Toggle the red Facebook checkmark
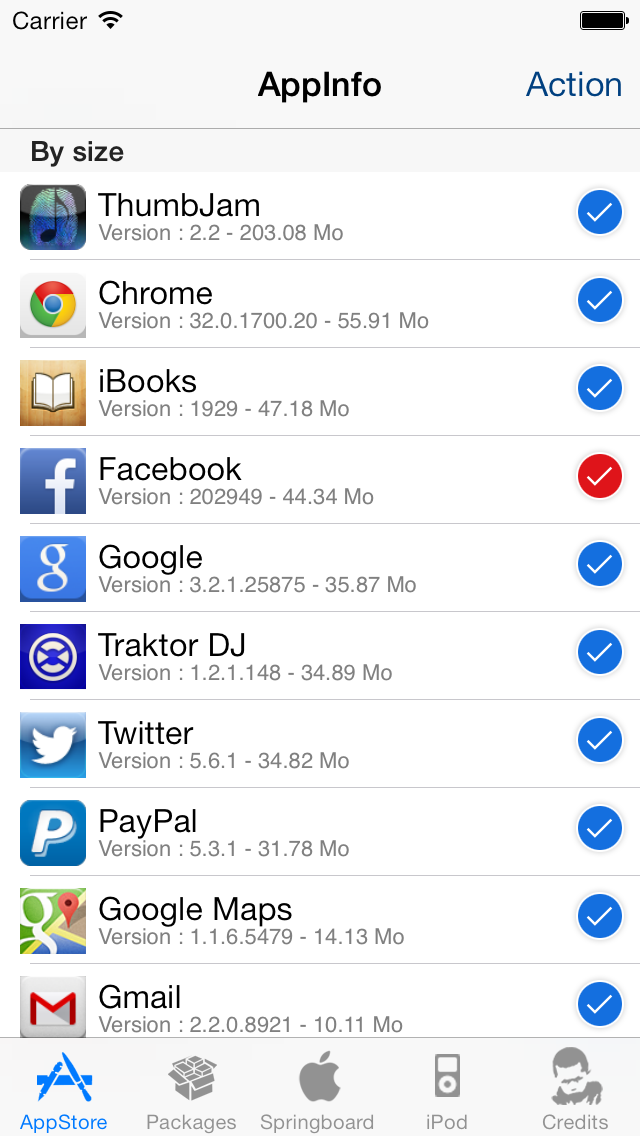This screenshot has height=1136, width=640. coord(599,477)
